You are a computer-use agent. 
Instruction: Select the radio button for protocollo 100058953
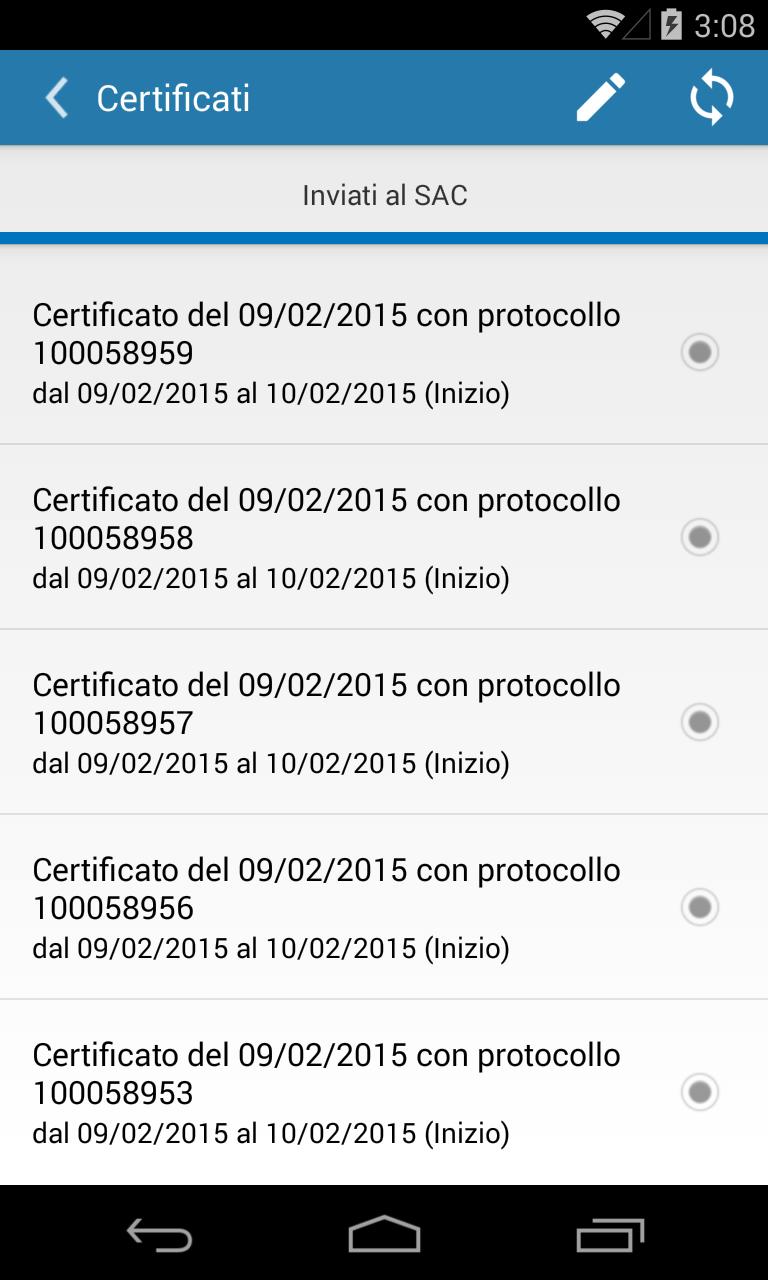[700, 1091]
